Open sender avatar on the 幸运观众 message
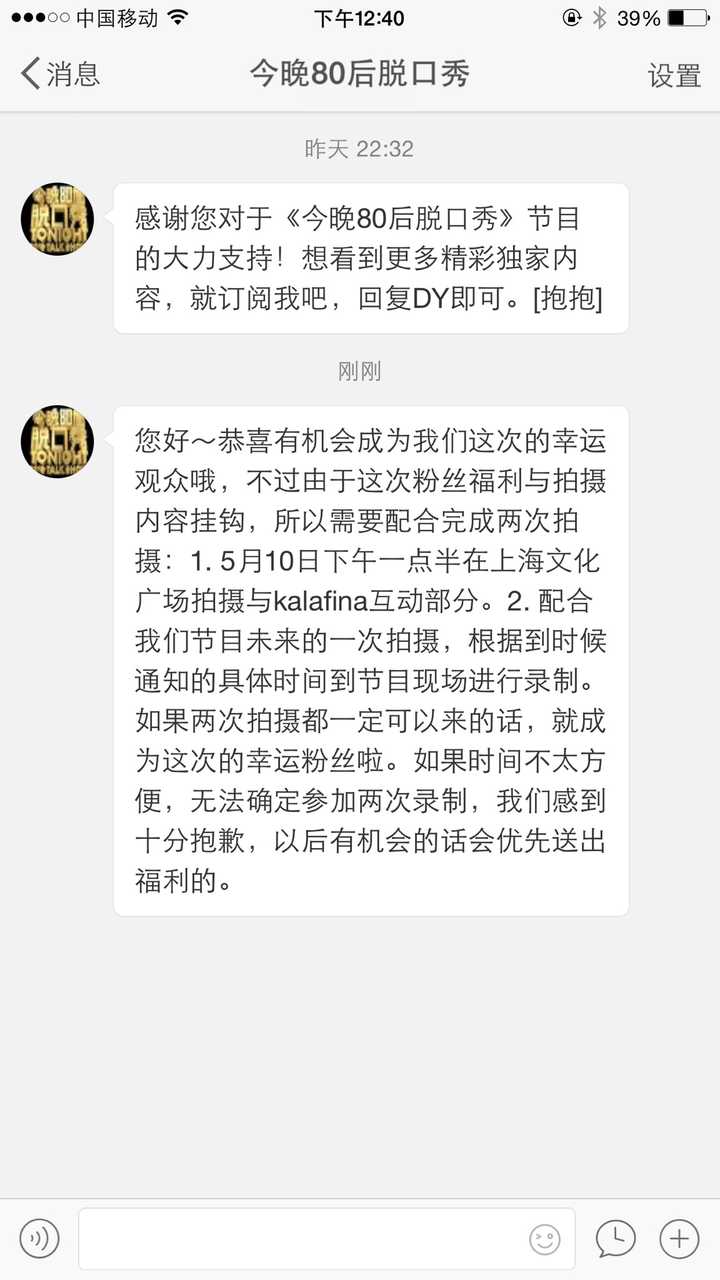The height and width of the screenshot is (1280, 720). pos(57,441)
